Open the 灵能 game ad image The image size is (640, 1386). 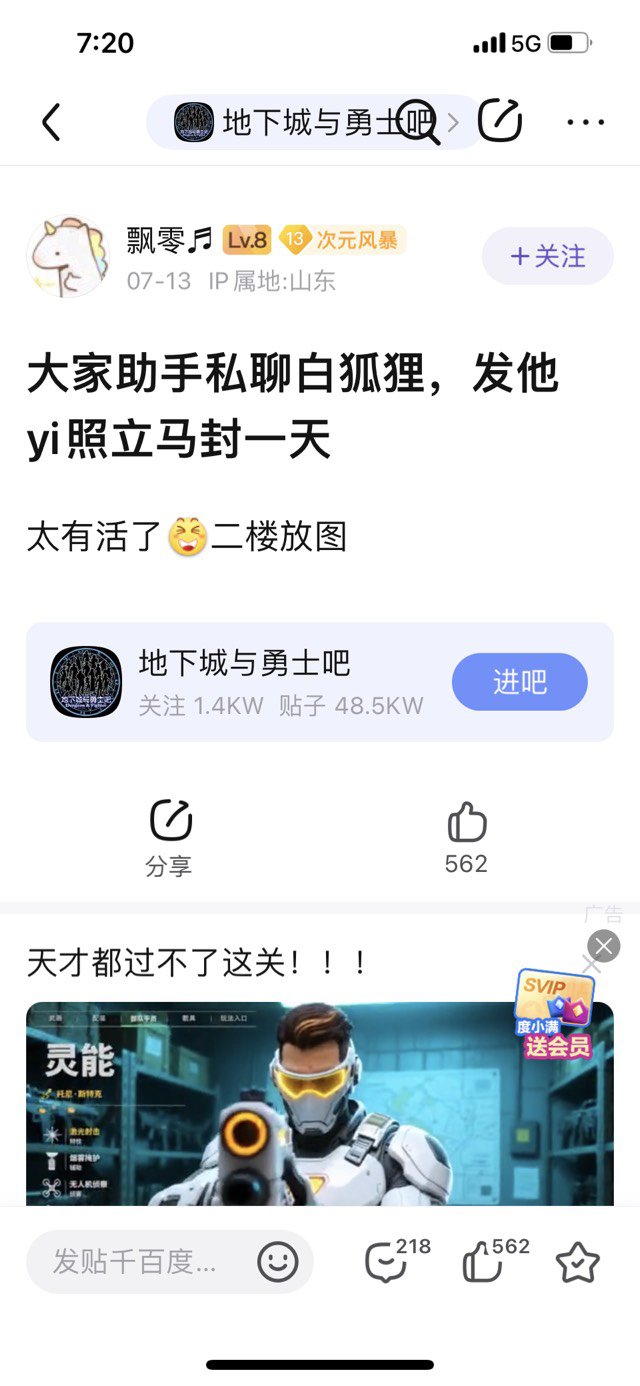pos(320,1103)
